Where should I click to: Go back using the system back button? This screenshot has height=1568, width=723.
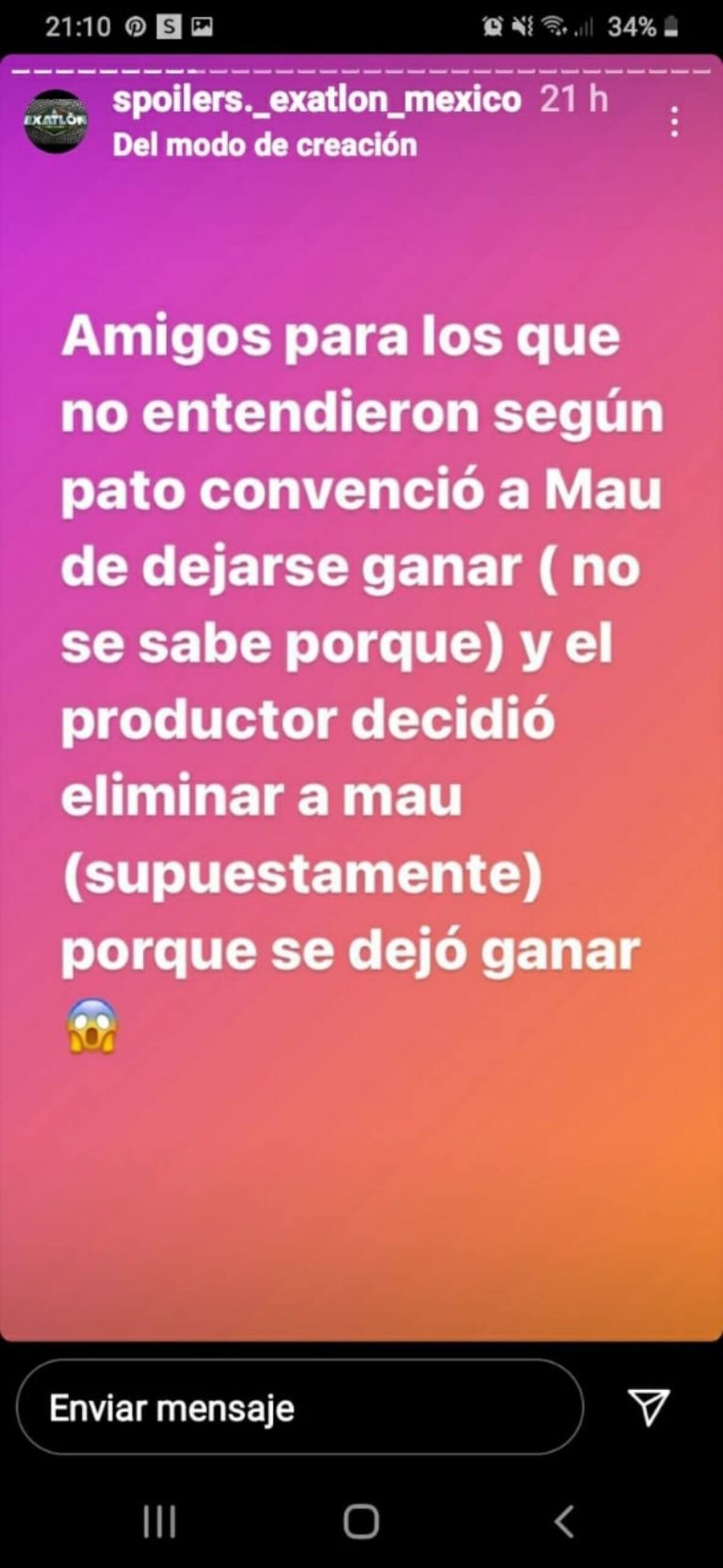(x=564, y=1522)
